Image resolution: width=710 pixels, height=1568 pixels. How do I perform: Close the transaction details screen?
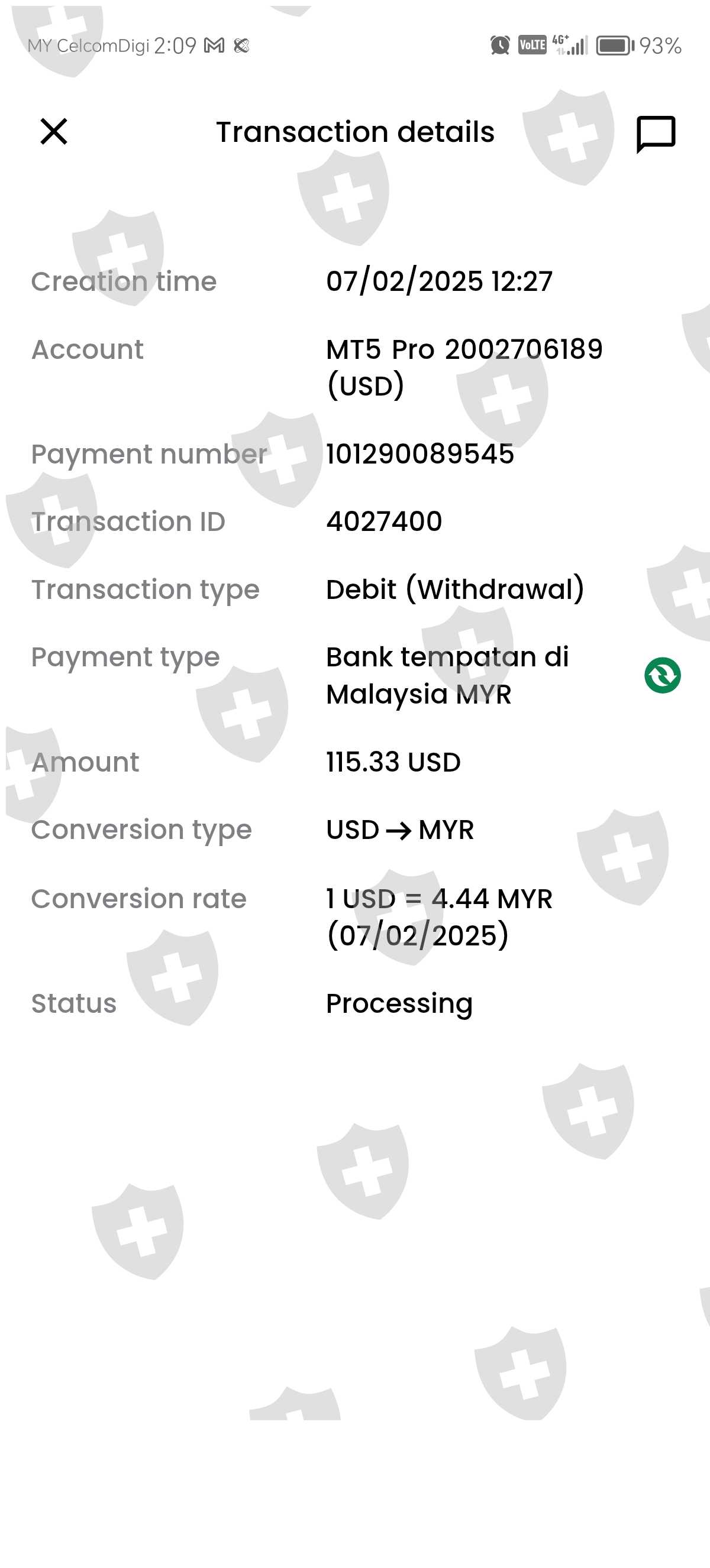[x=54, y=131]
